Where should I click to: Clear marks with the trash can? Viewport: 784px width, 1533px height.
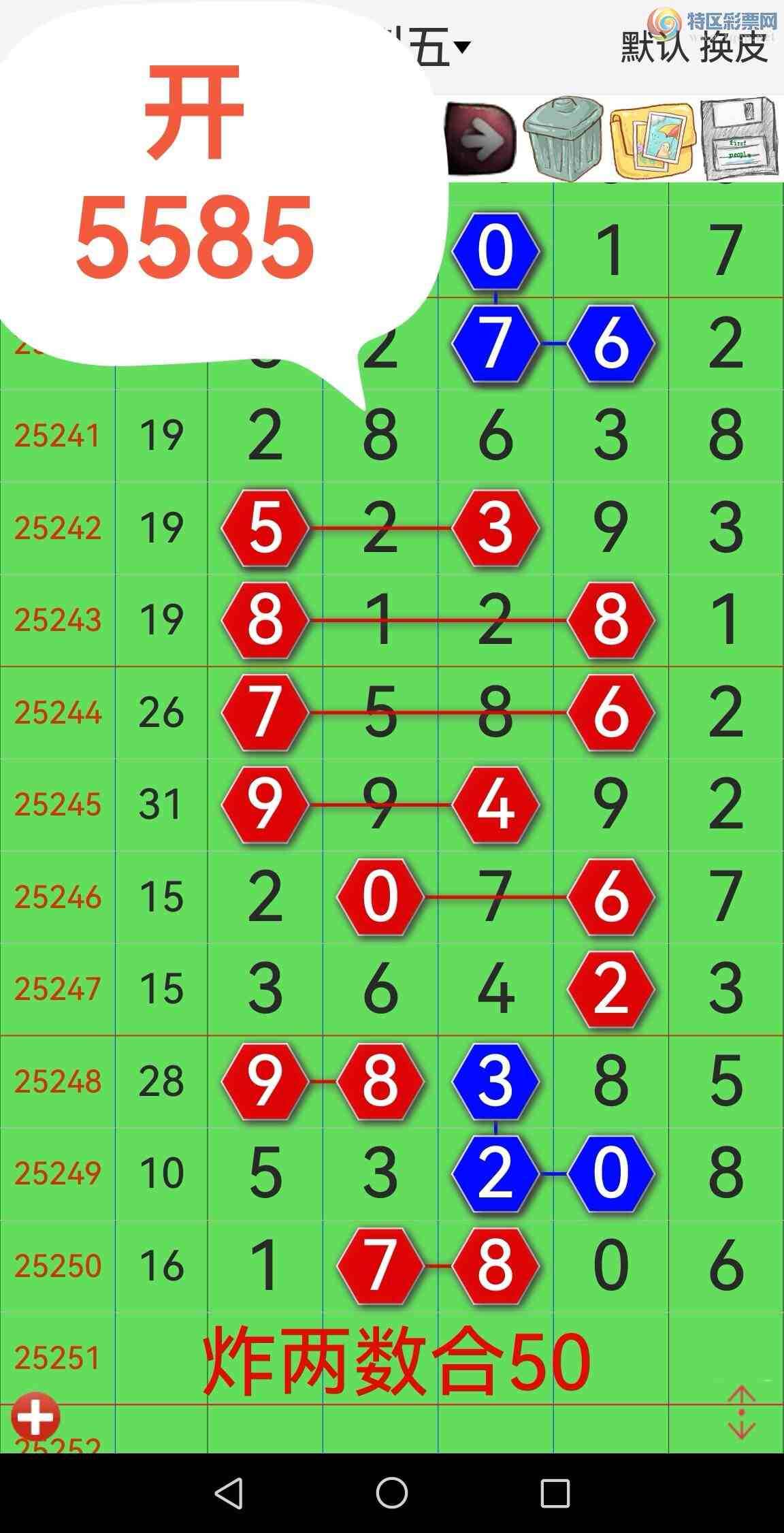tap(563, 140)
